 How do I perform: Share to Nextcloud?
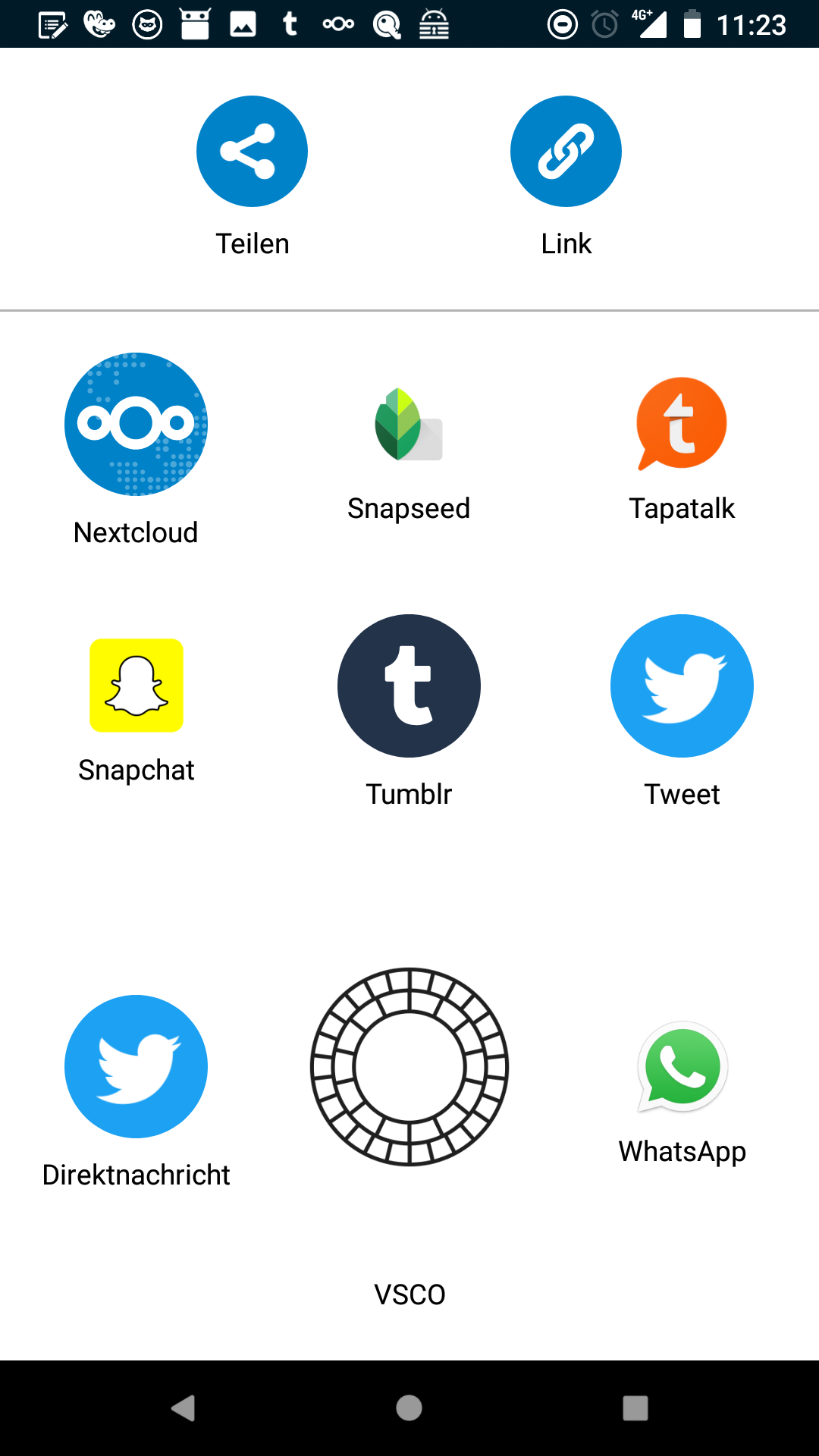[135, 425]
